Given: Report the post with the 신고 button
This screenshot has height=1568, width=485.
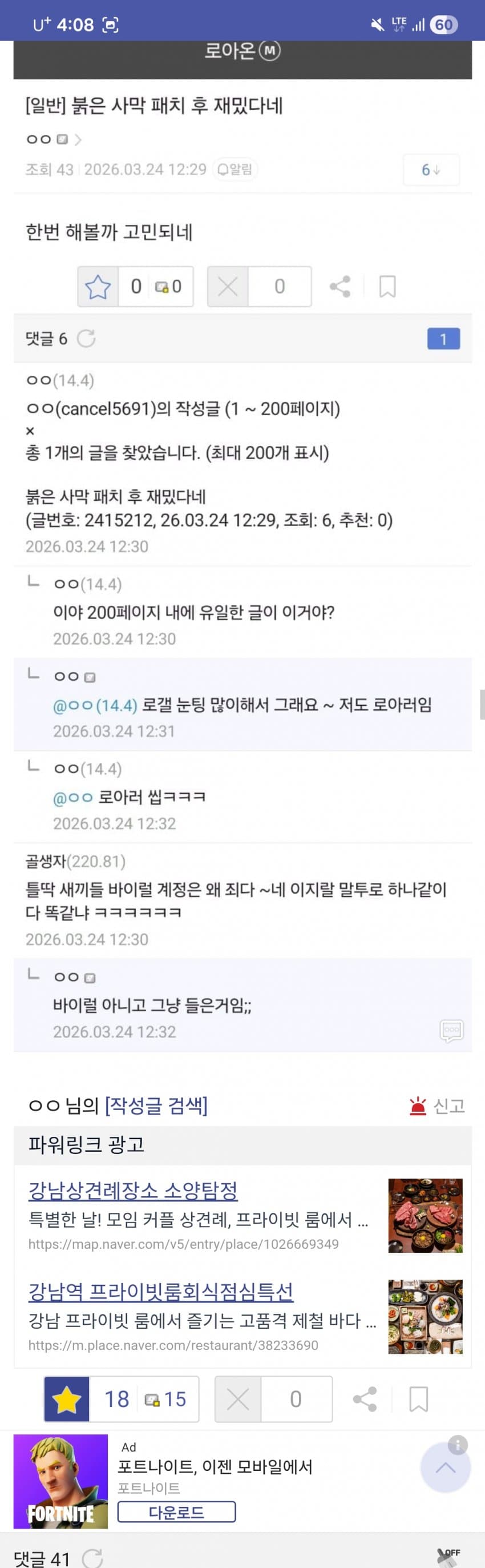Looking at the screenshot, I should tap(438, 1105).
